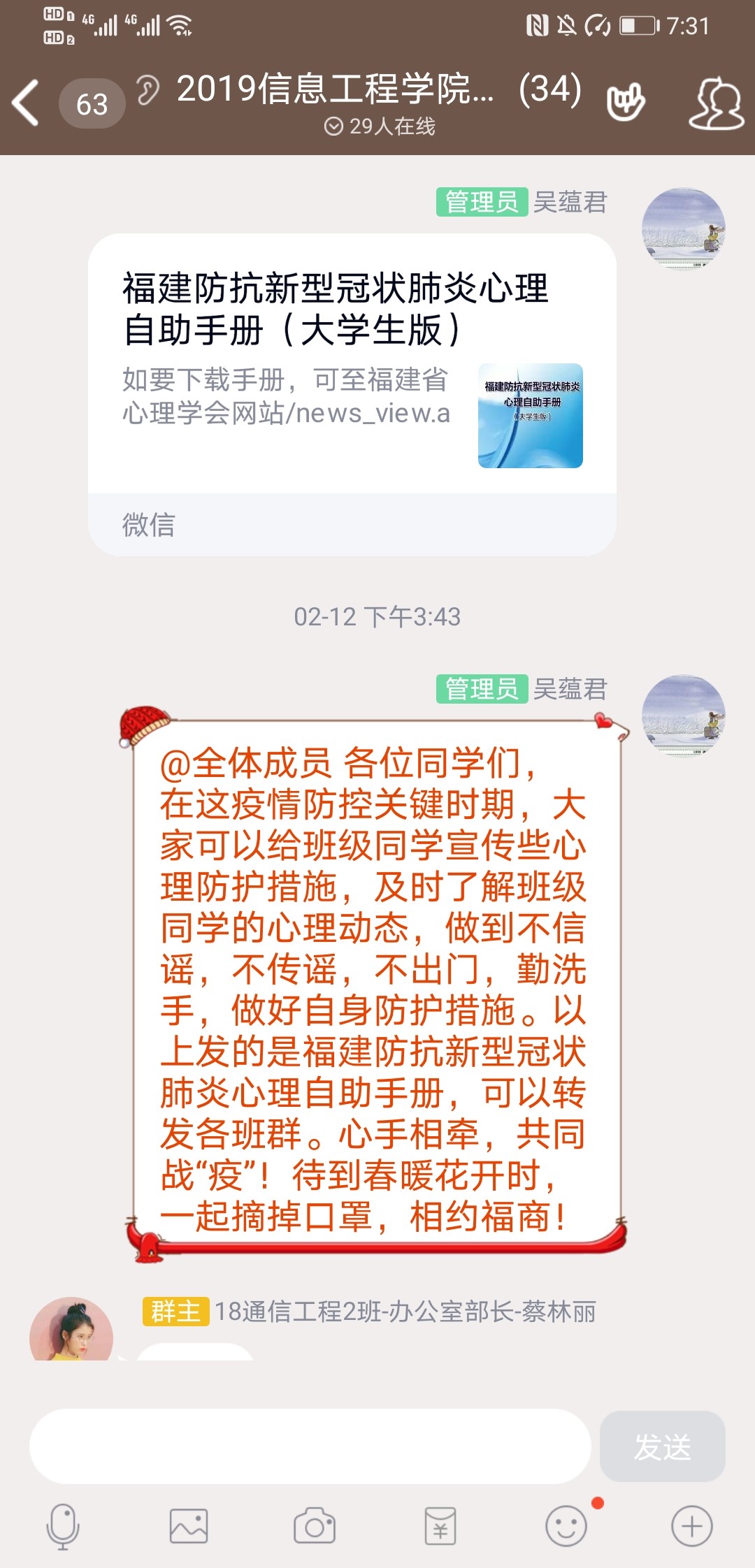Screen dimensions: 755x1568
Task: Start a voice message with the microphone
Action: 62,1526
